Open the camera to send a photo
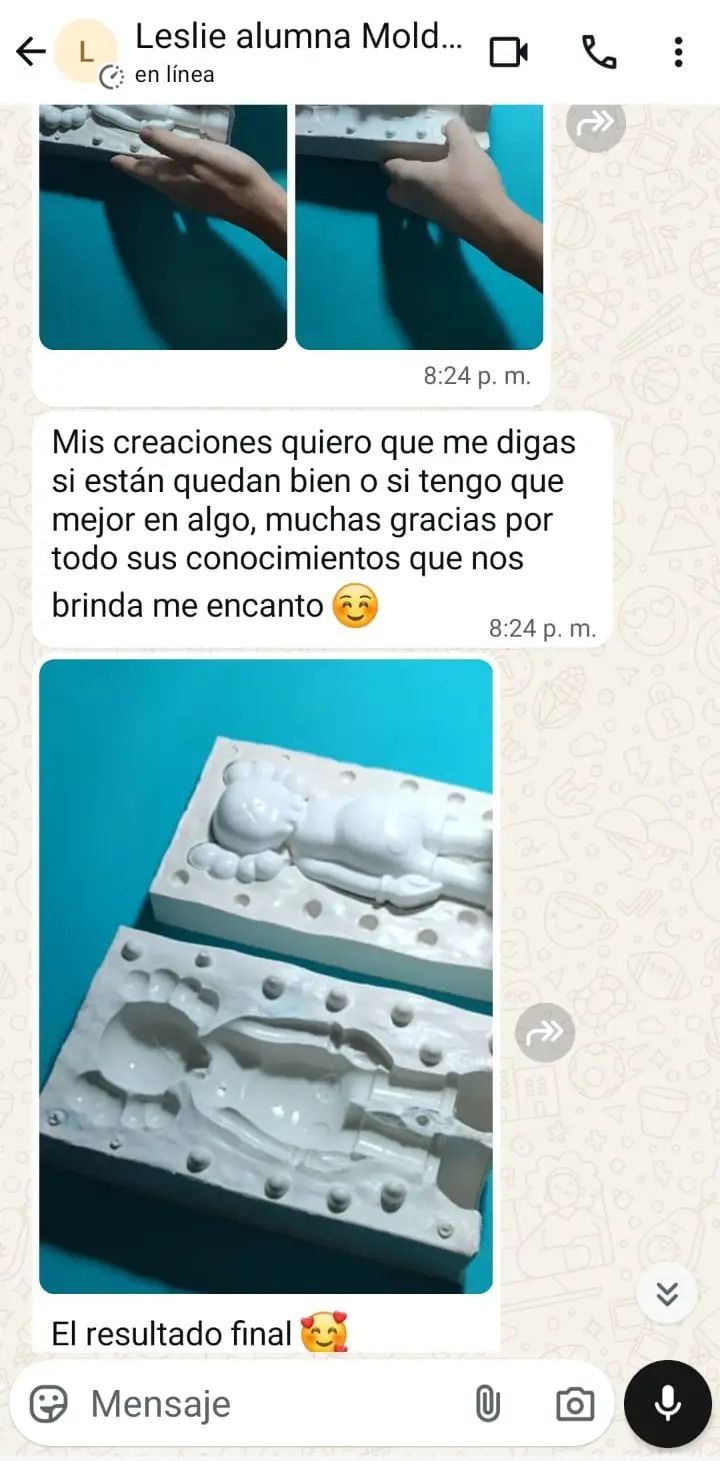The image size is (720, 1461). (x=574, y=1404)
